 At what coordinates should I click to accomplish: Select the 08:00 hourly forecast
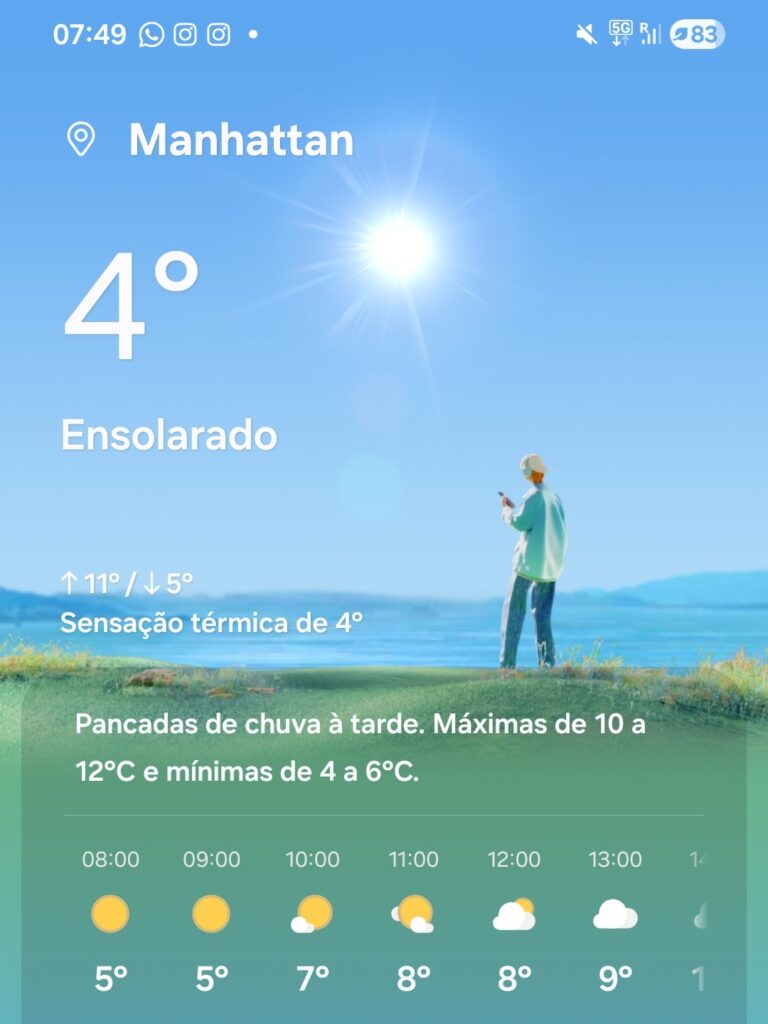(x=110, y=918)
